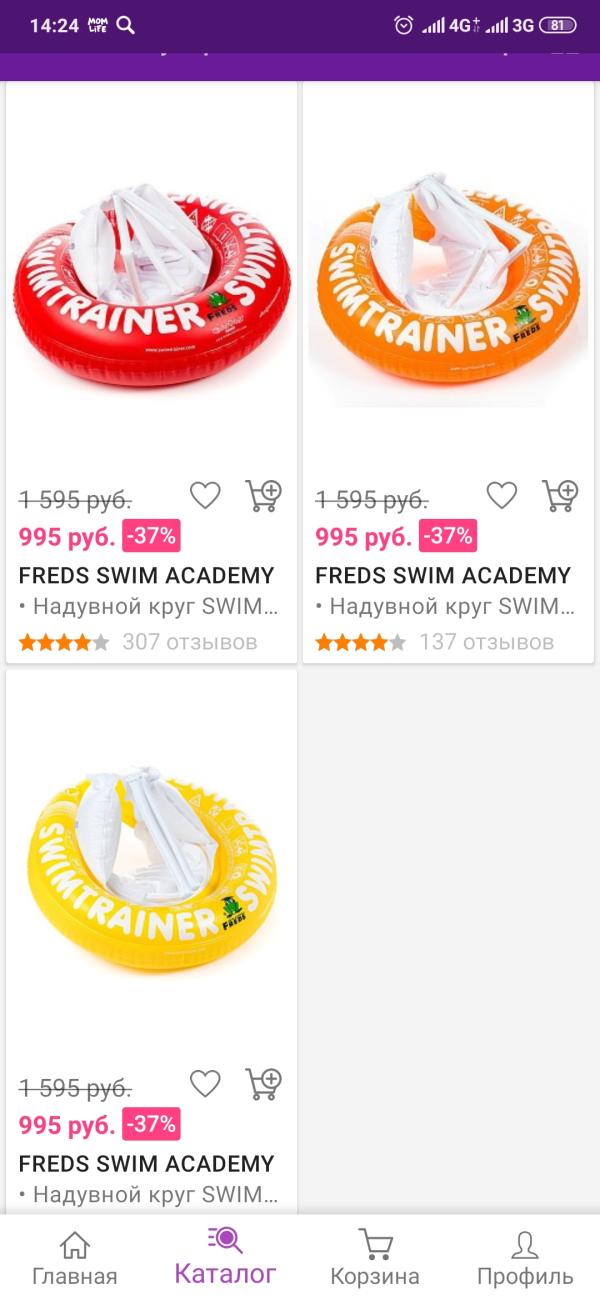This screenshot has height=1299, width=600.
Task: Go to the Главная tab
Action: tap(75, 1257)
